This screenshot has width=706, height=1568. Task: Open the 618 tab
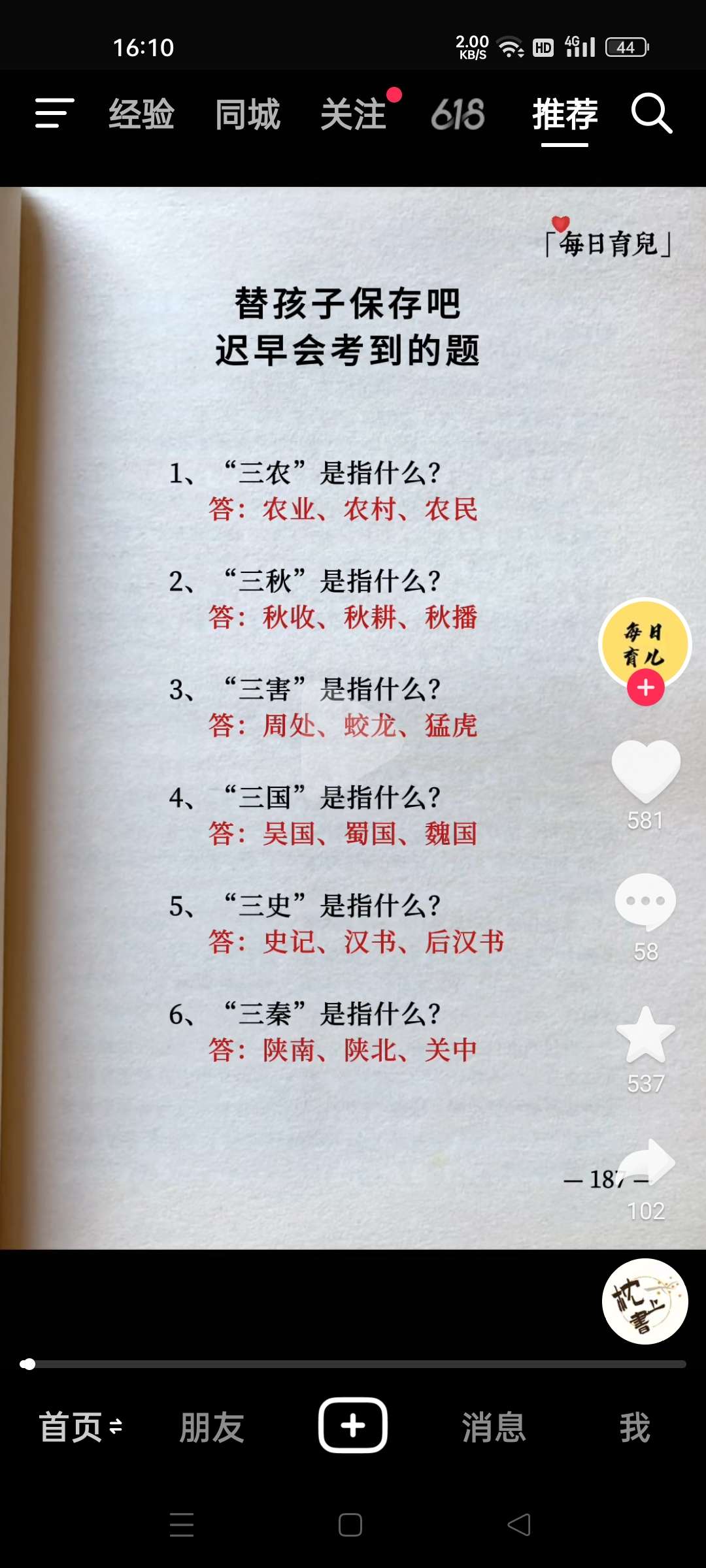(x=458, y=114)
